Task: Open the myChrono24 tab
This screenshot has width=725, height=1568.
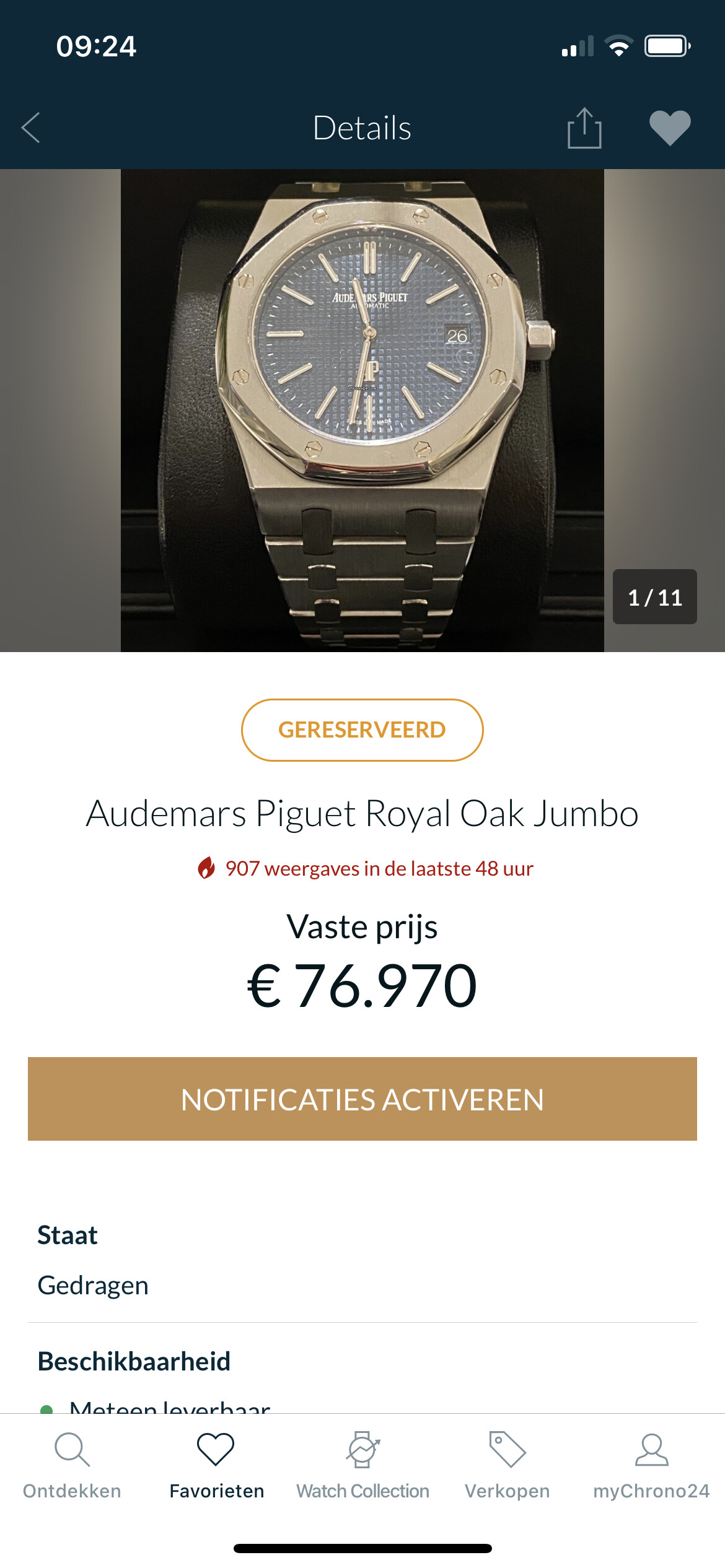Action: pyautogui.click(x=651, y=1465)
